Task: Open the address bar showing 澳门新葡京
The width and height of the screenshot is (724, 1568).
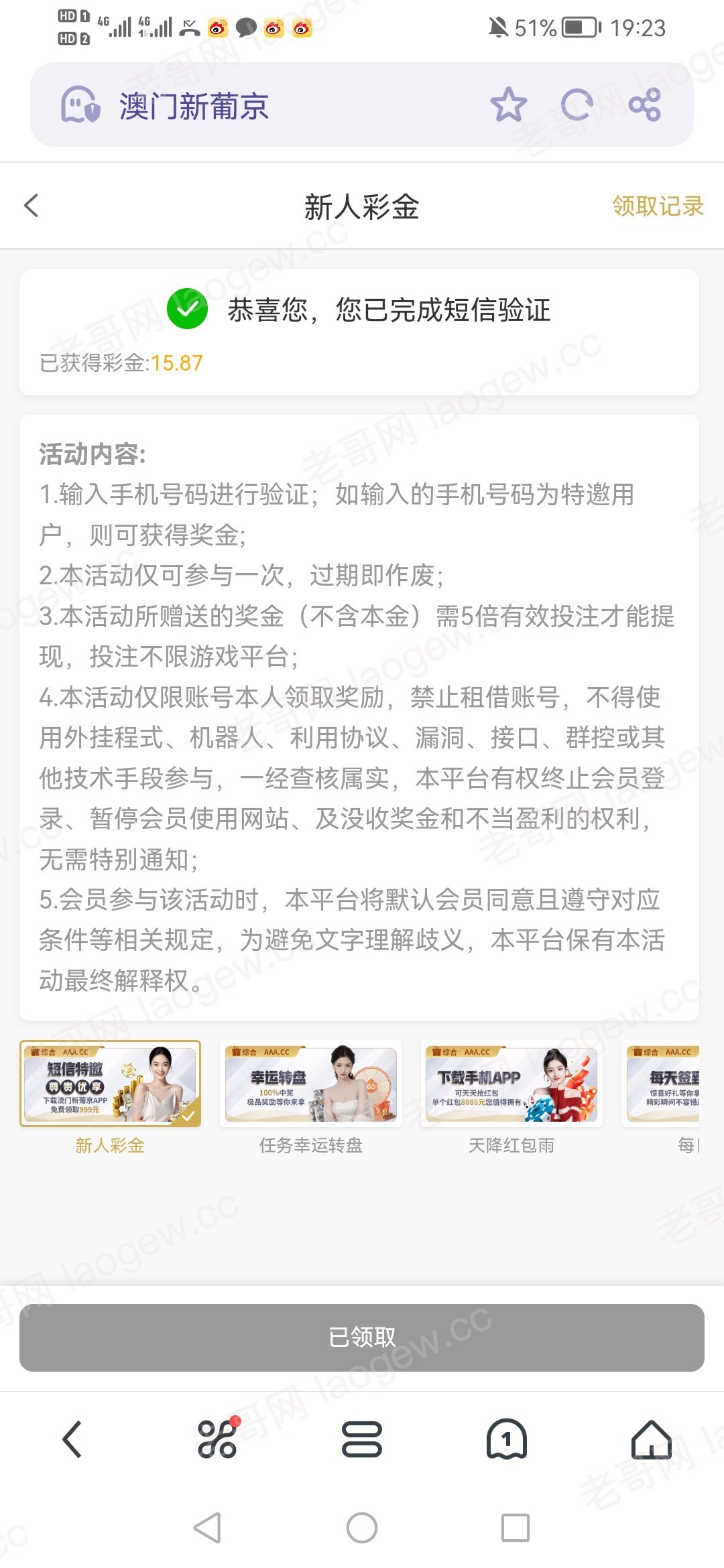Action: click(268, 106)
